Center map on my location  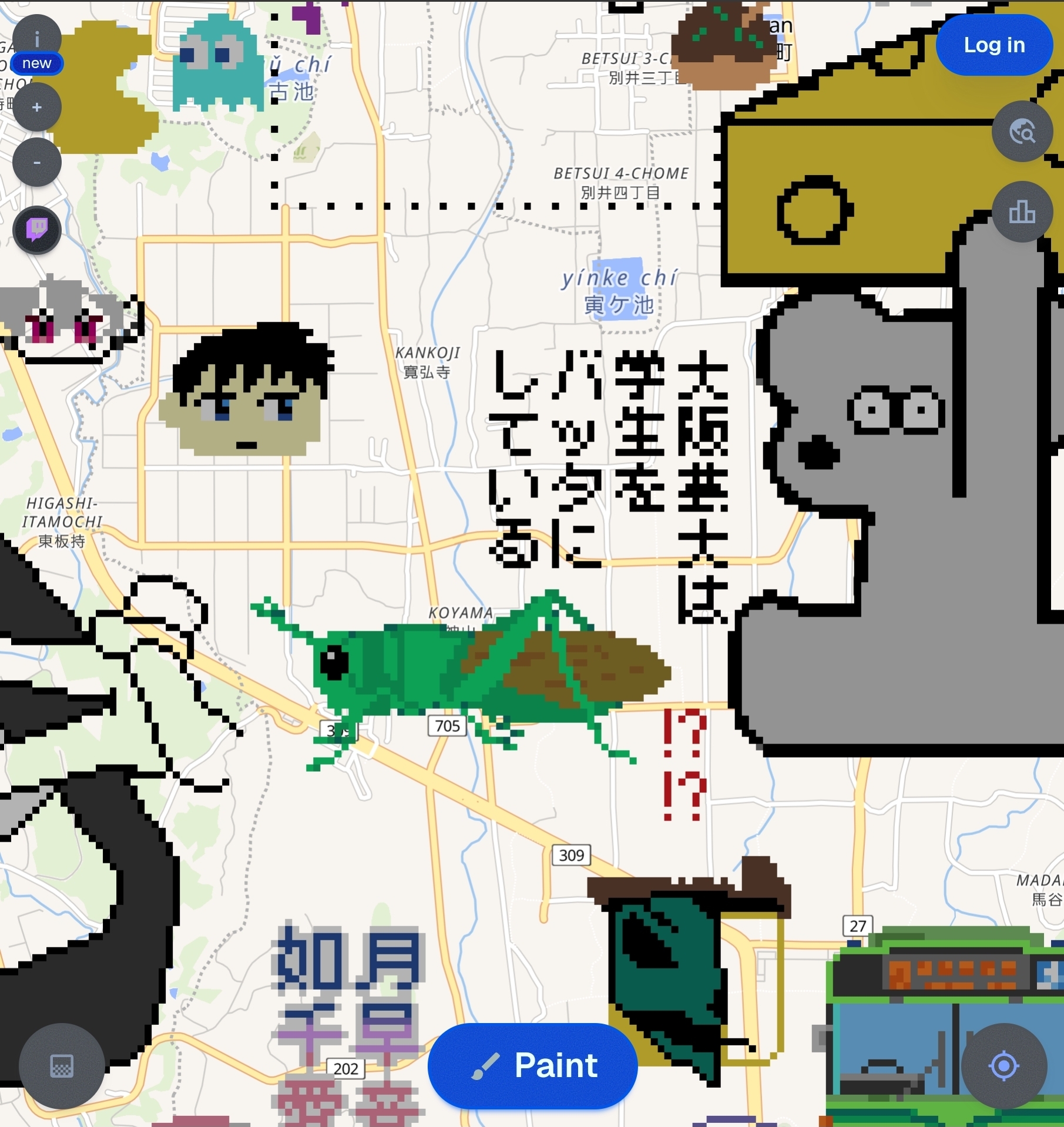[x=1003, y=1065]
